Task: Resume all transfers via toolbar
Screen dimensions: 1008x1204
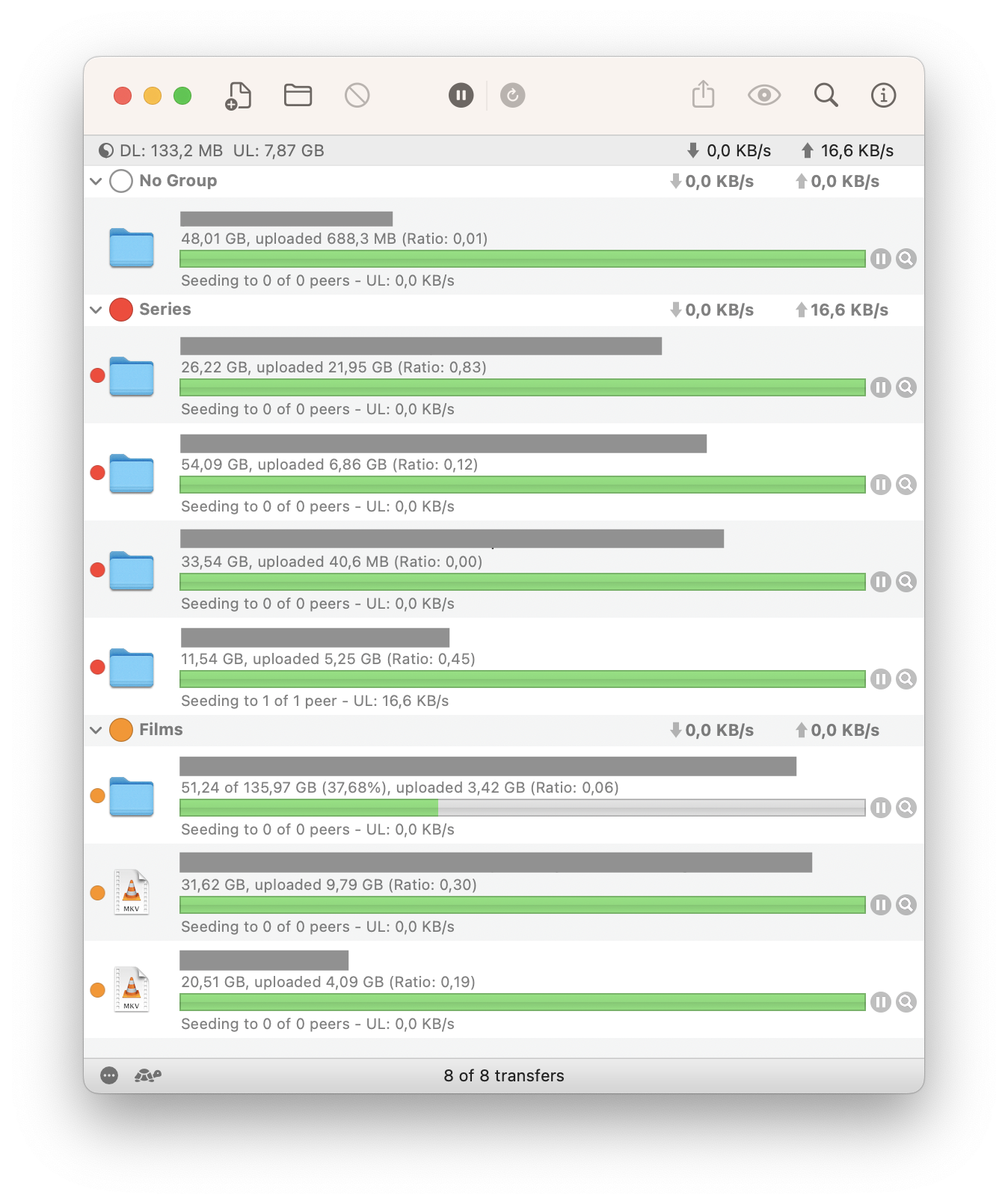Action: pyautogui.click(x=512, y=95)
